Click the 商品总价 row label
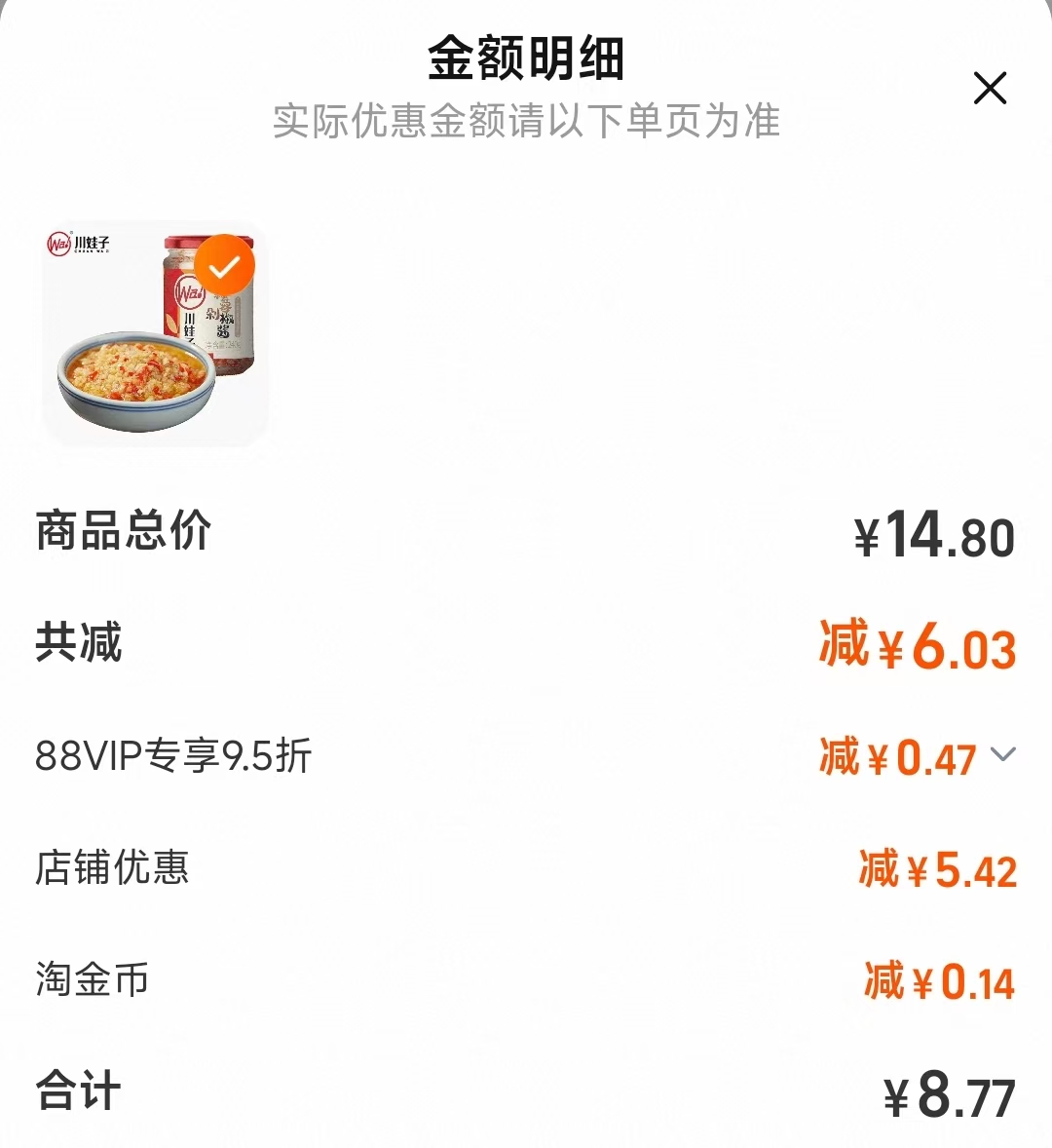This screenshot has width=1052, height=1148. (x=122, y=532)
